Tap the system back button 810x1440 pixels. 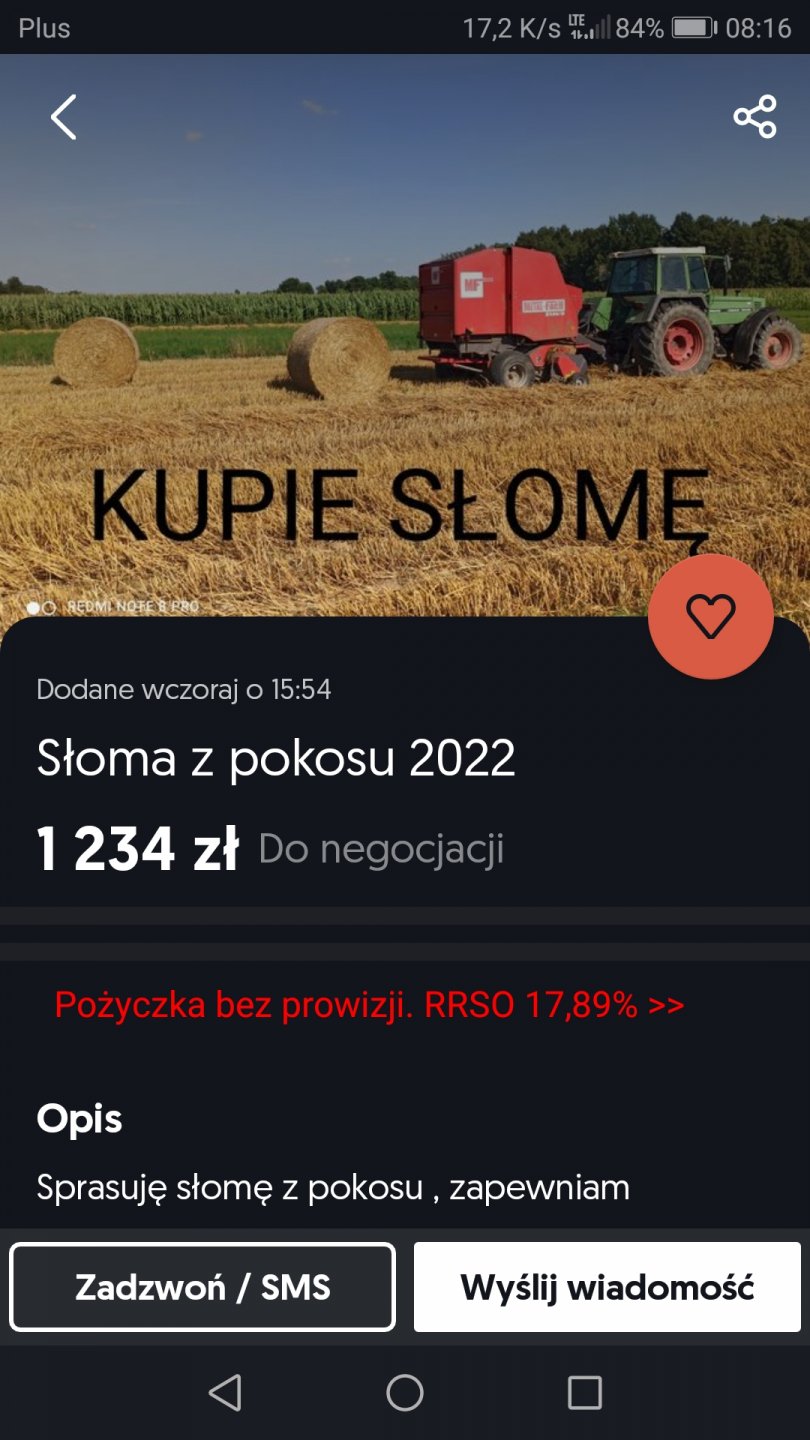[x=225, y=1392]
